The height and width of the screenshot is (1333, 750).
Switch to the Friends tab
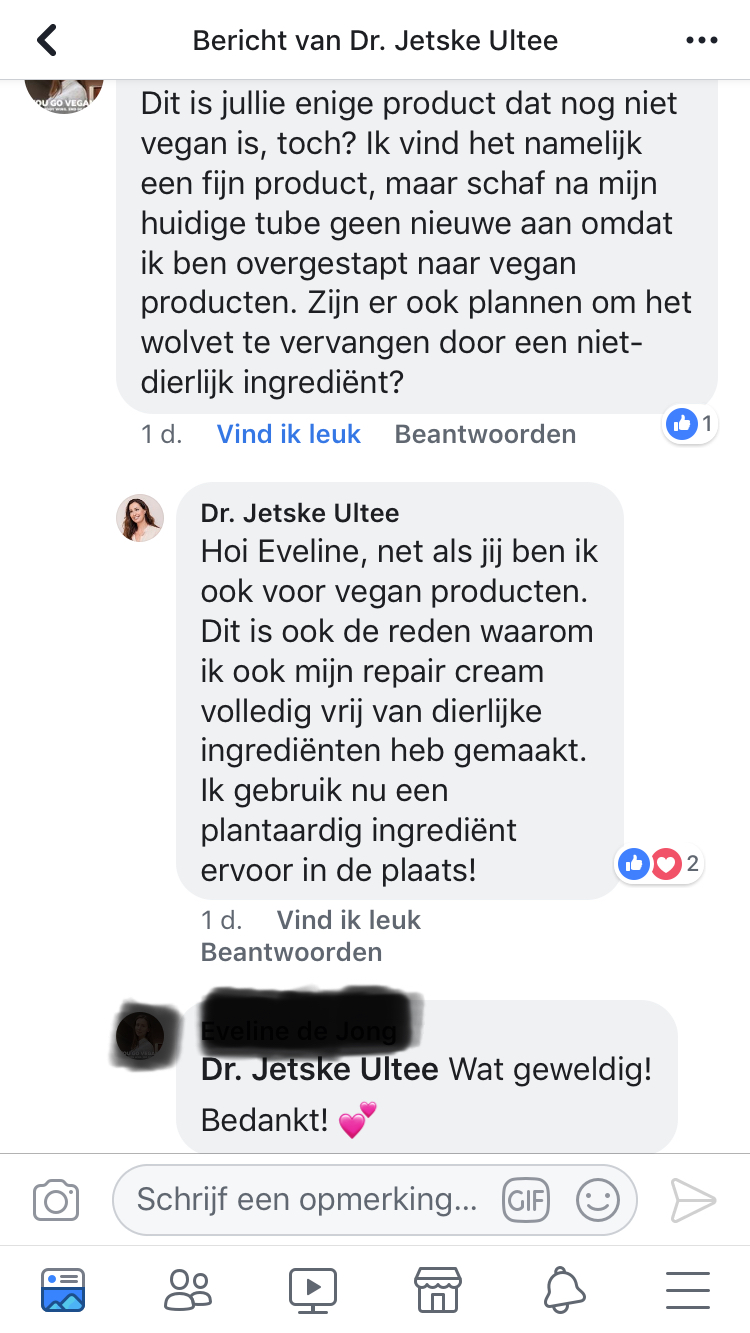188,1290
